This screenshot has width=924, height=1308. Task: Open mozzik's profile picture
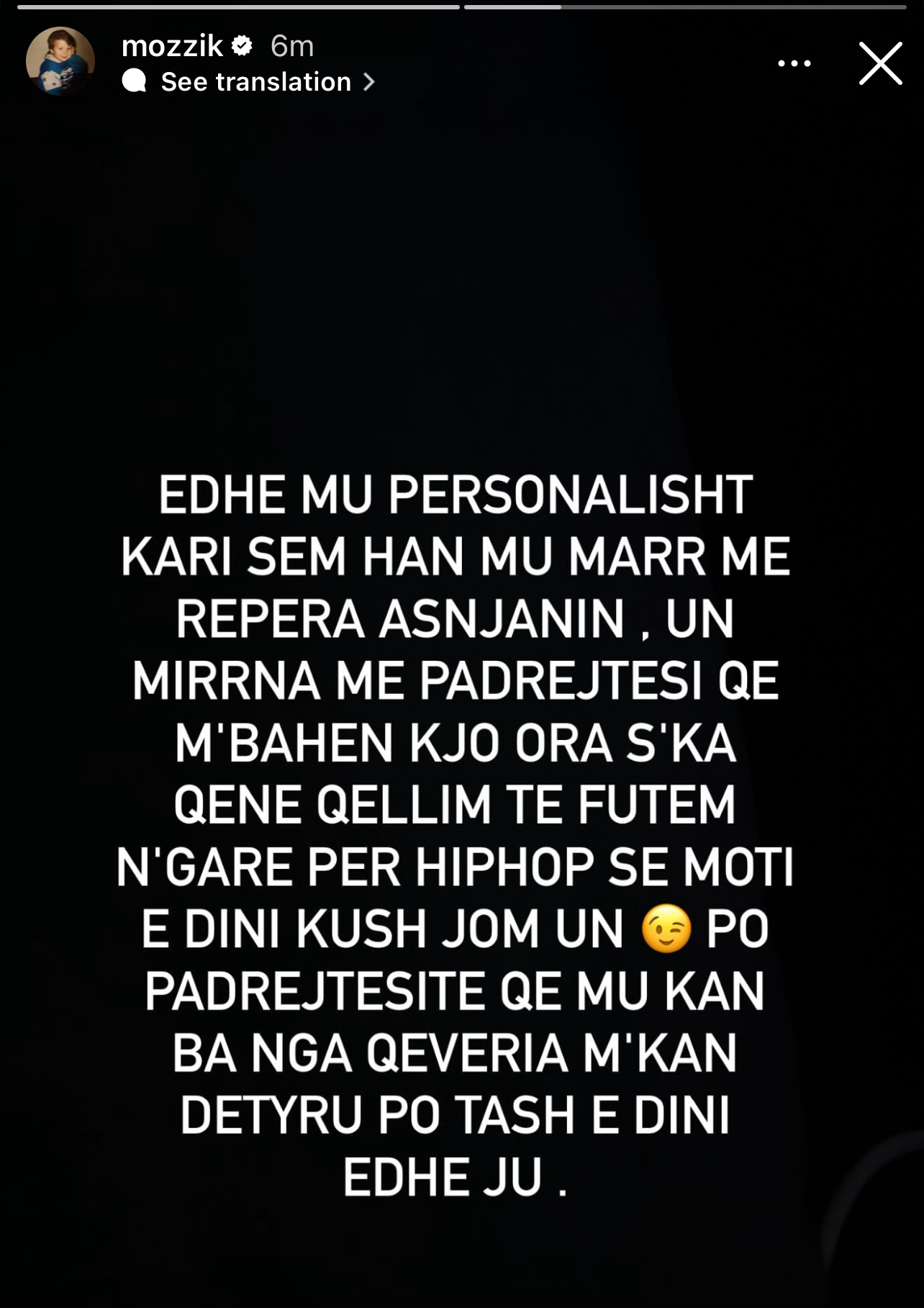click(x=60, y=61)
